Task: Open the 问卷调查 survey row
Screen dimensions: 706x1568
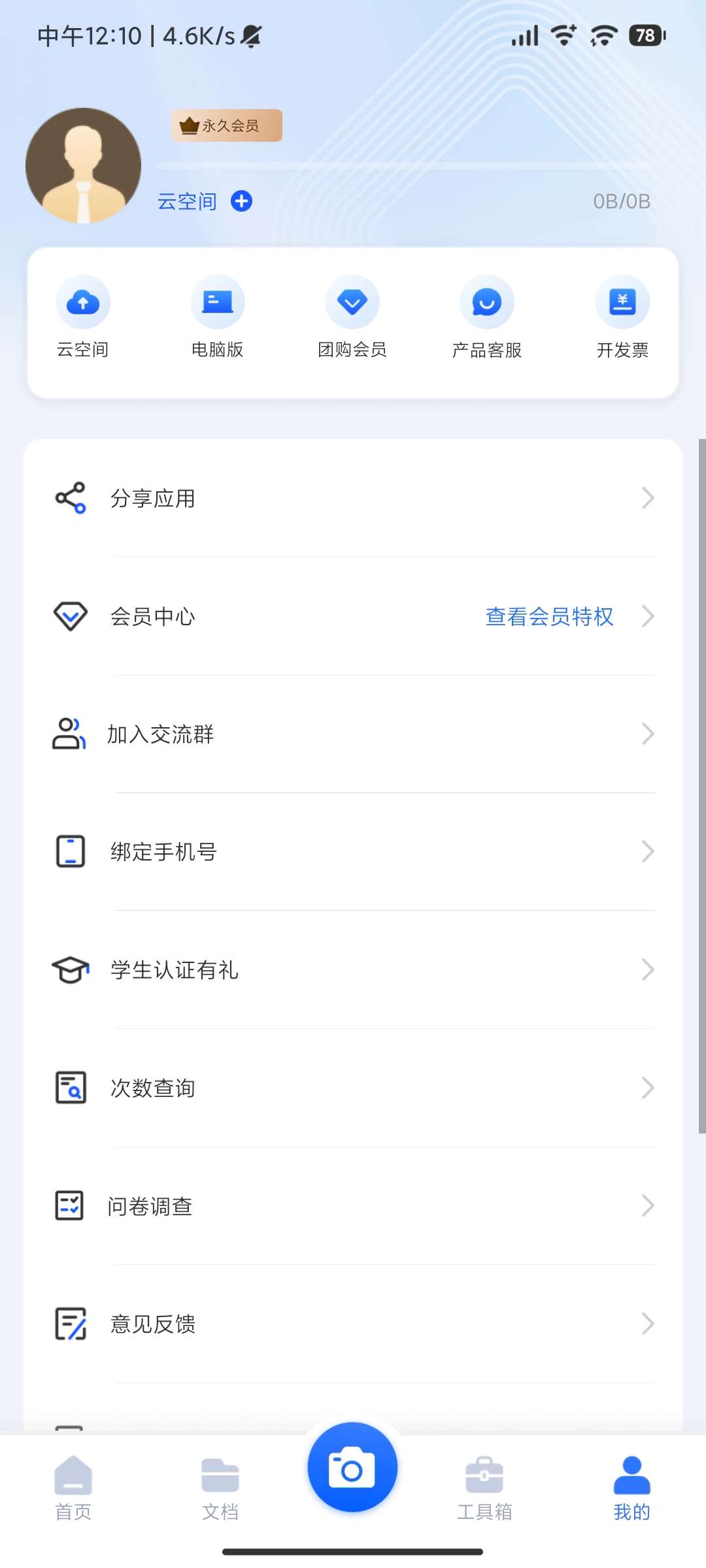Action: point(353,1206)
